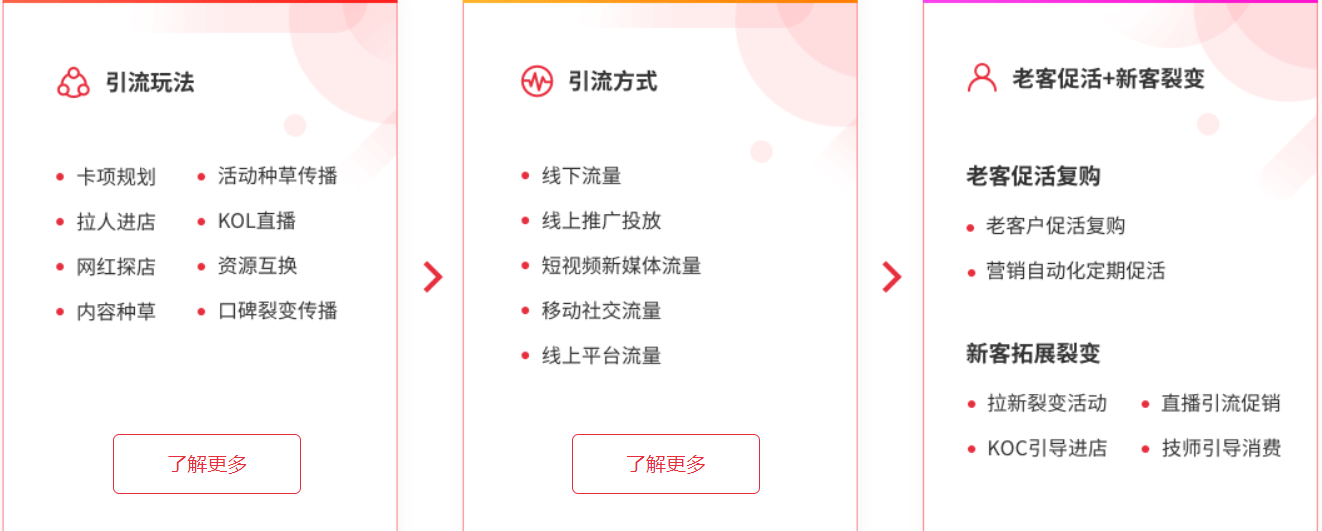Open 了解更多 in the 引流方式 card

pyautogui.click(x=666, y=464)
